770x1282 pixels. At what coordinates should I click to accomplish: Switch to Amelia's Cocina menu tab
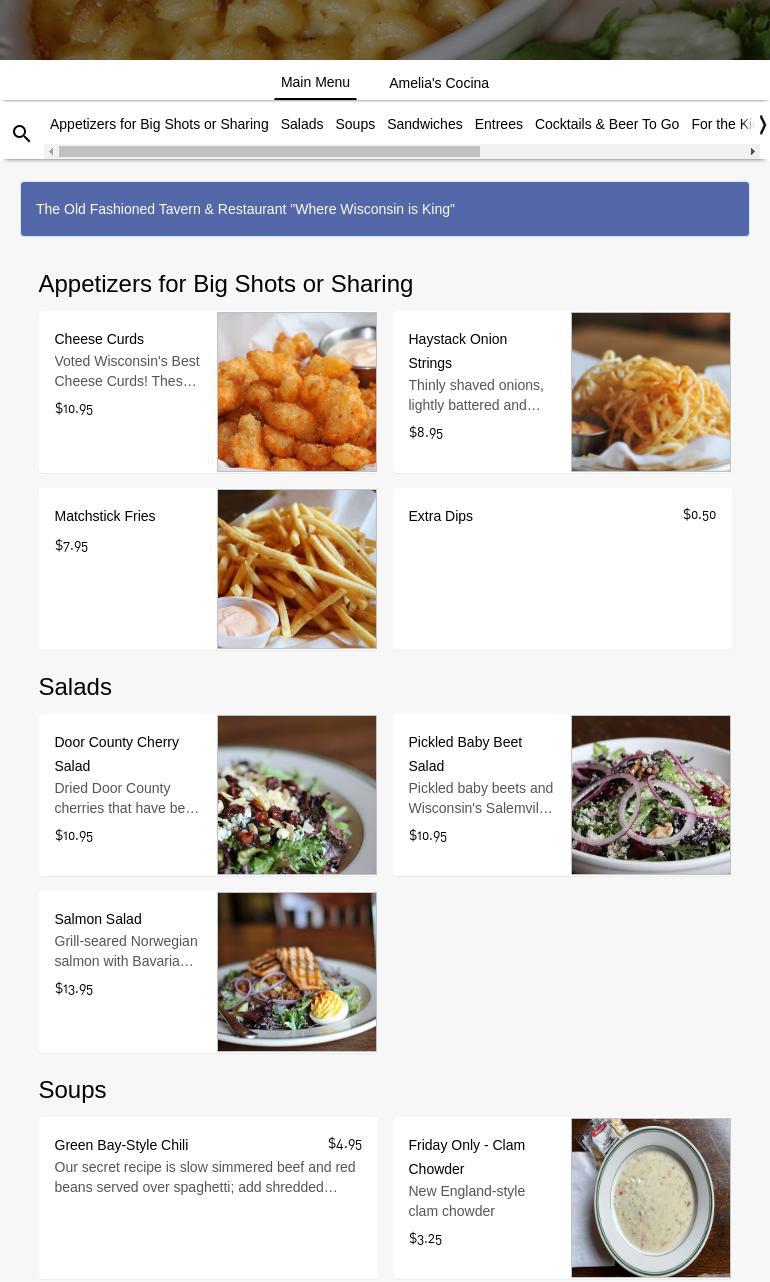coord(438,83)
